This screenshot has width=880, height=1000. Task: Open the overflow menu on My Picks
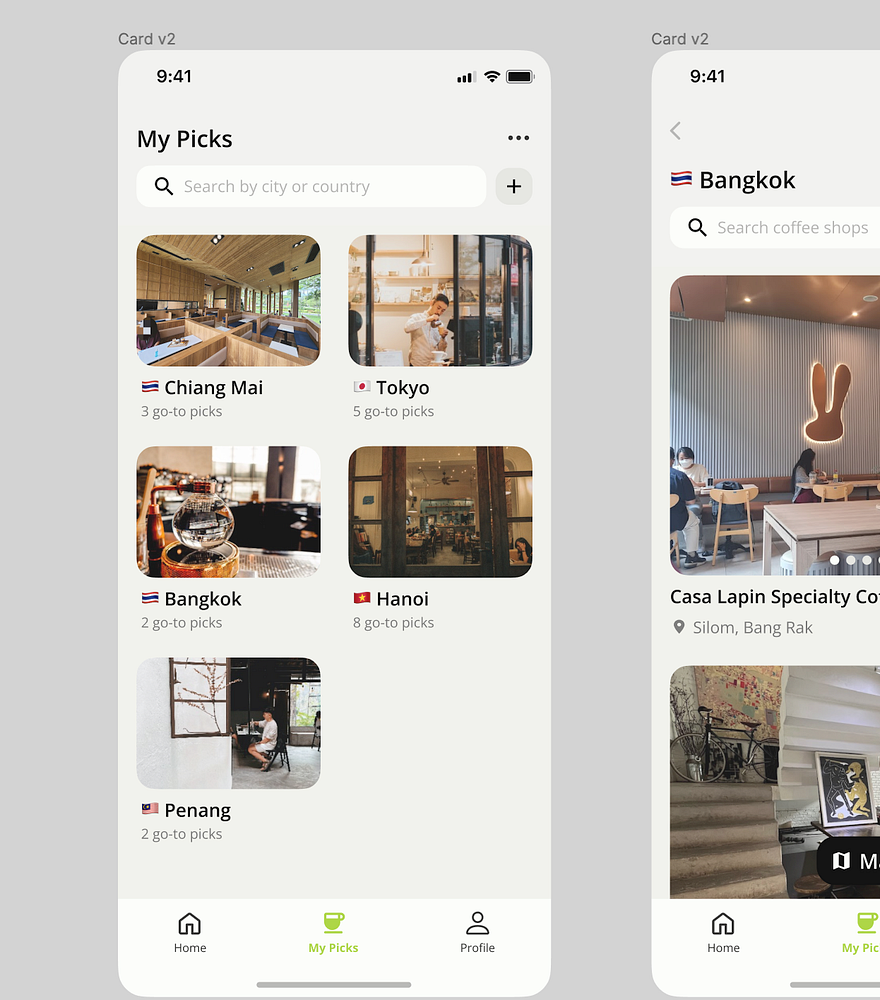click(x=518, y=138)
